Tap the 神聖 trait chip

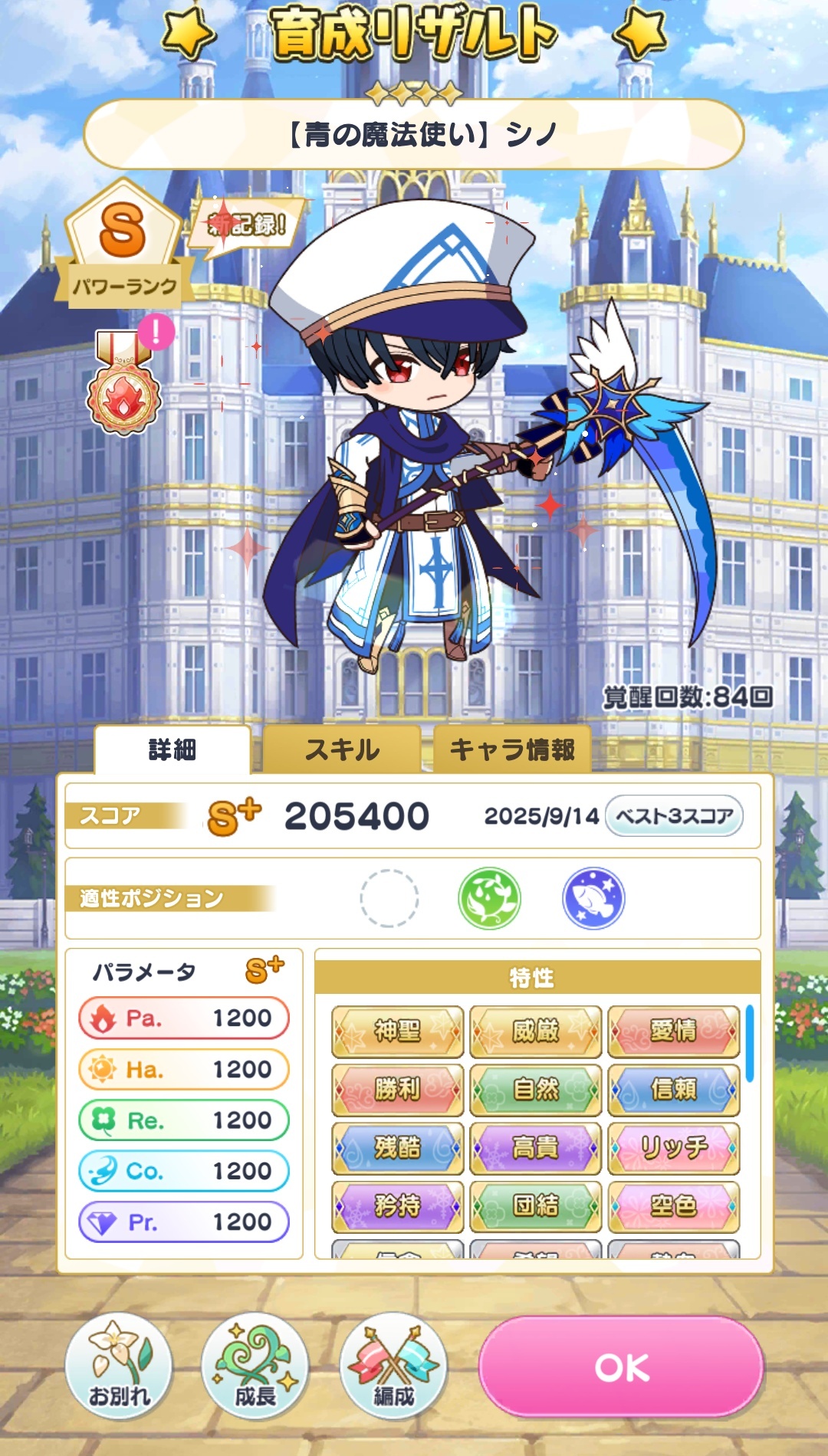(397, 1031)
